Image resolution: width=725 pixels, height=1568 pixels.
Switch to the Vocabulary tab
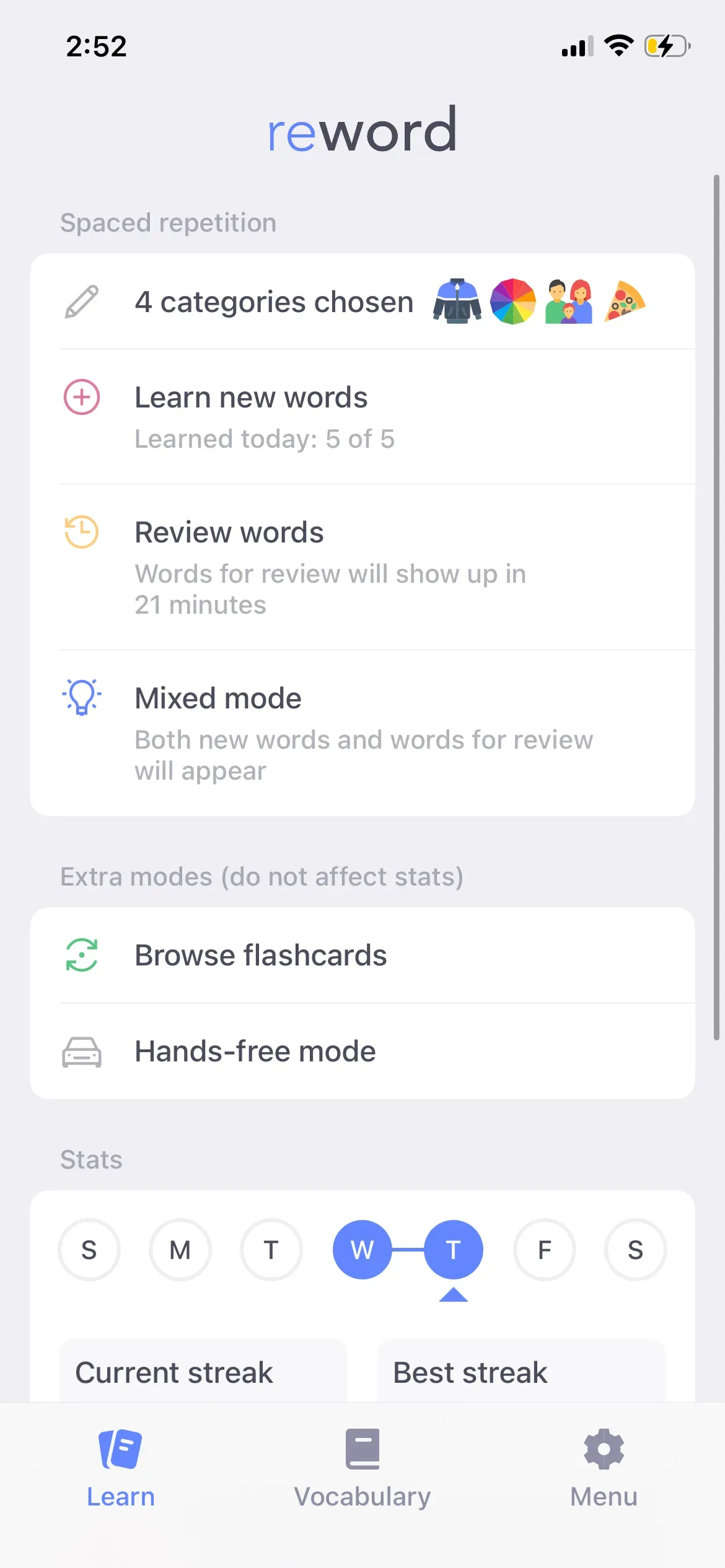coord(362,1468)
